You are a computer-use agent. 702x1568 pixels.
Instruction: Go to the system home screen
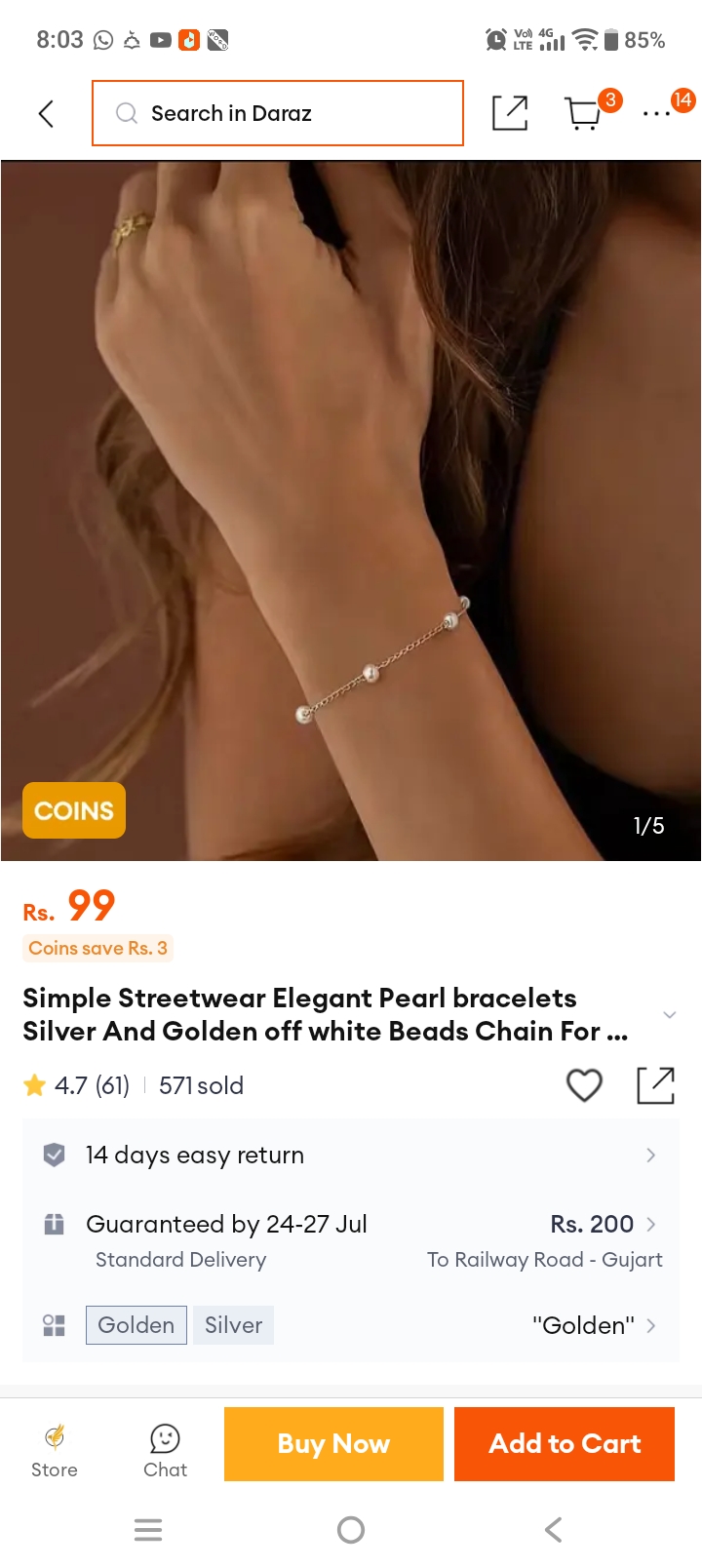(351, 1530)
